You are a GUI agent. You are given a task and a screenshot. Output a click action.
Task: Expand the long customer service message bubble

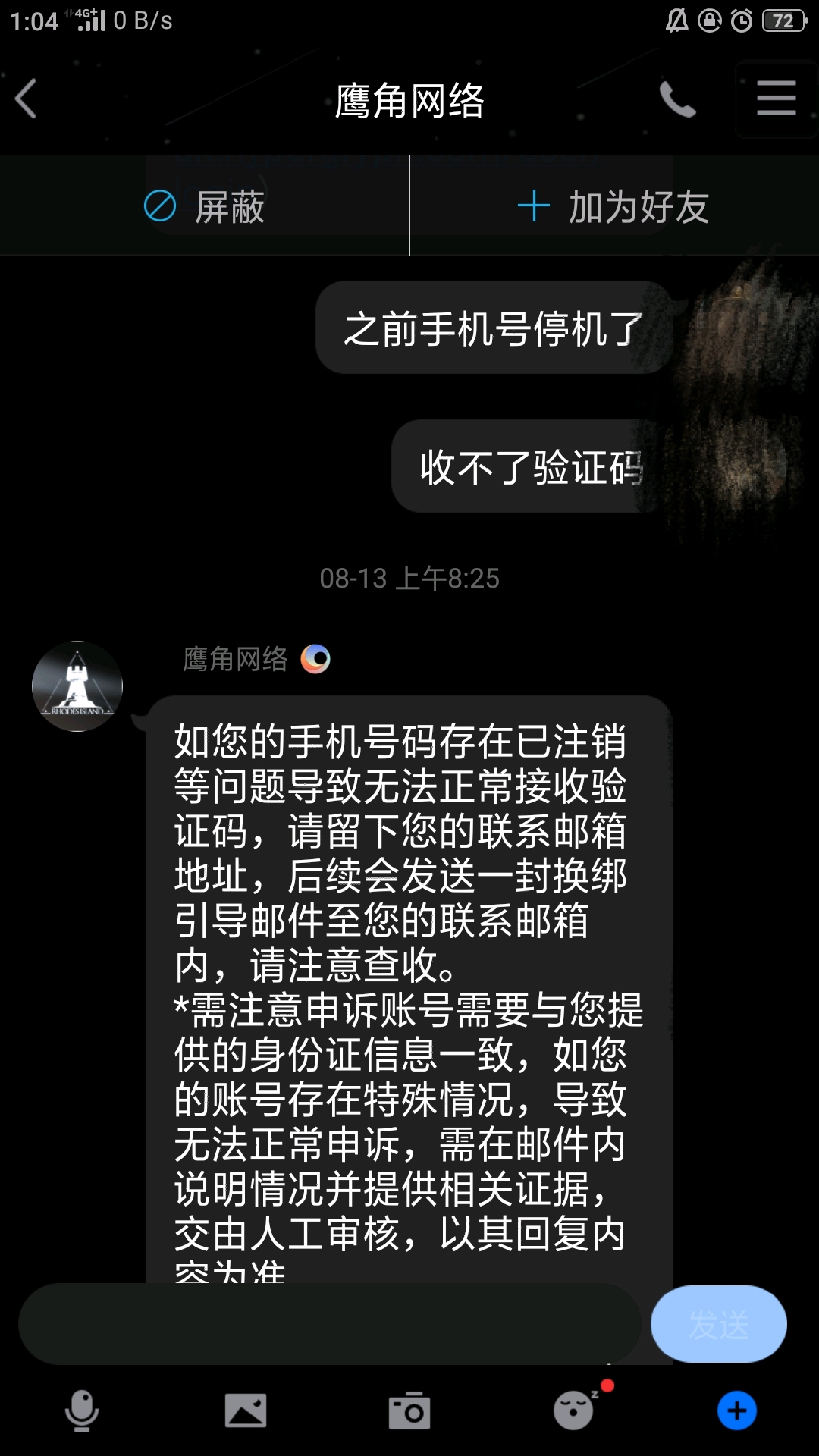point(409,986)
